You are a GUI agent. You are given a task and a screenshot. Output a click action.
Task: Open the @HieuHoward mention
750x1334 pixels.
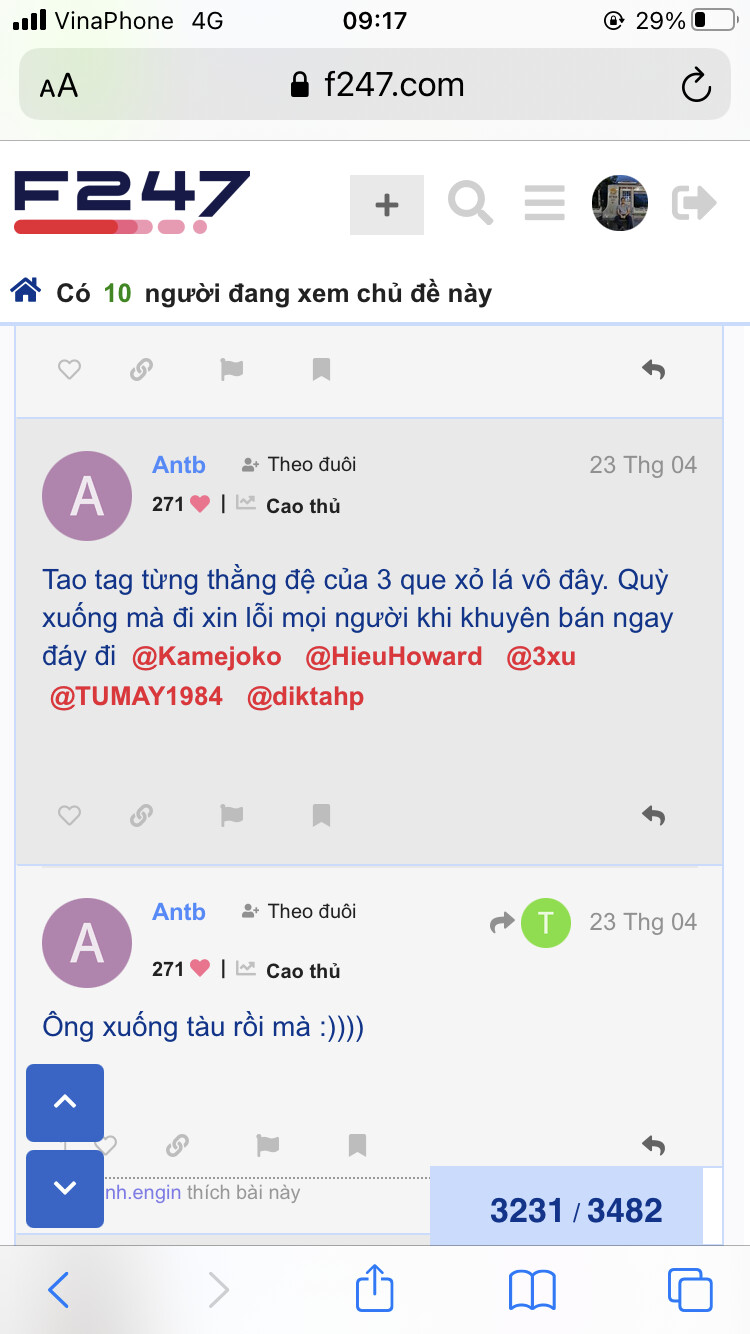pyautogui.click(x=394, y=657)
